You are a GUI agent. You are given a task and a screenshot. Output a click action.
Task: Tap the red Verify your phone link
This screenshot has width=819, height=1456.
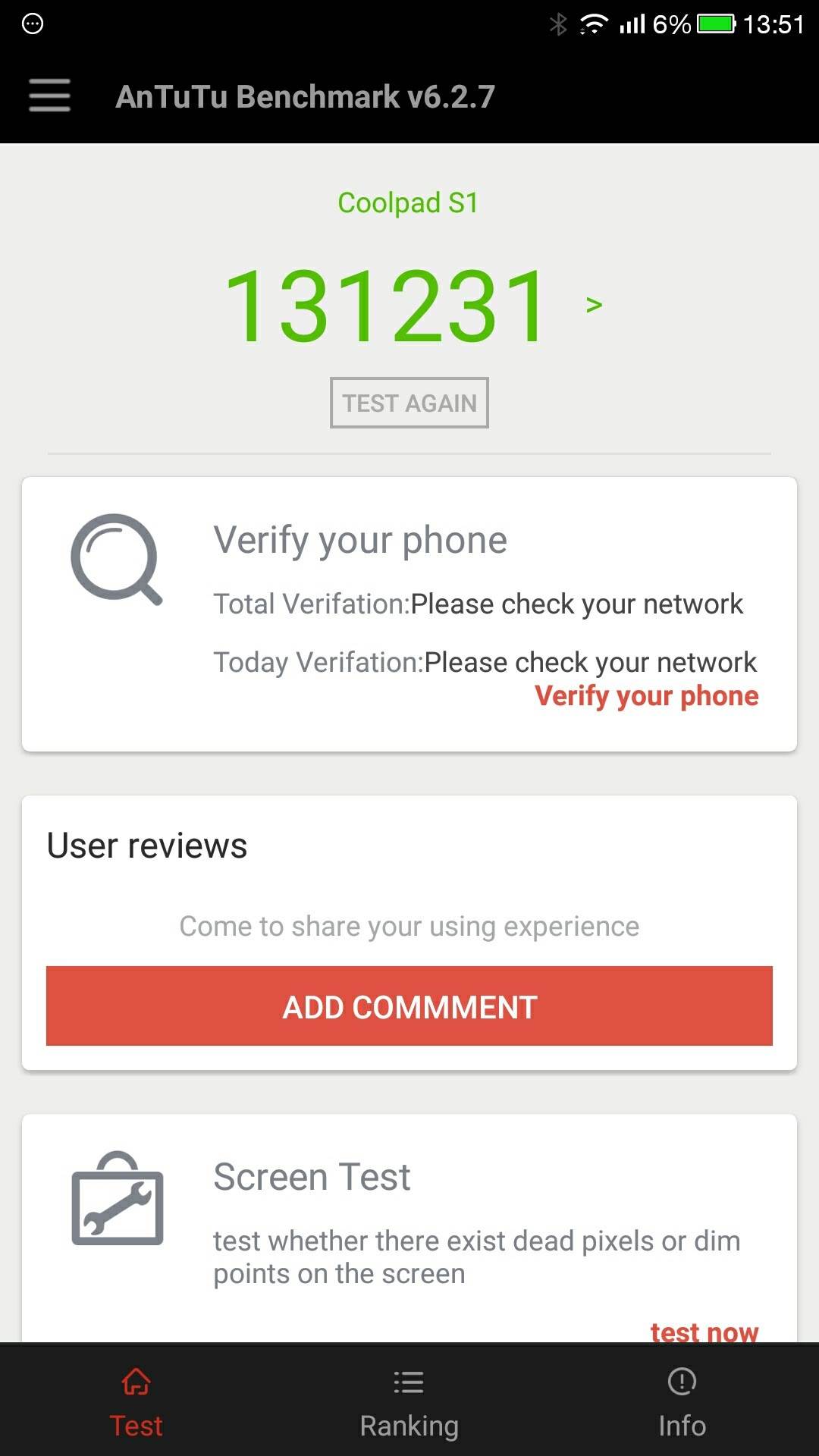(646, 696)
